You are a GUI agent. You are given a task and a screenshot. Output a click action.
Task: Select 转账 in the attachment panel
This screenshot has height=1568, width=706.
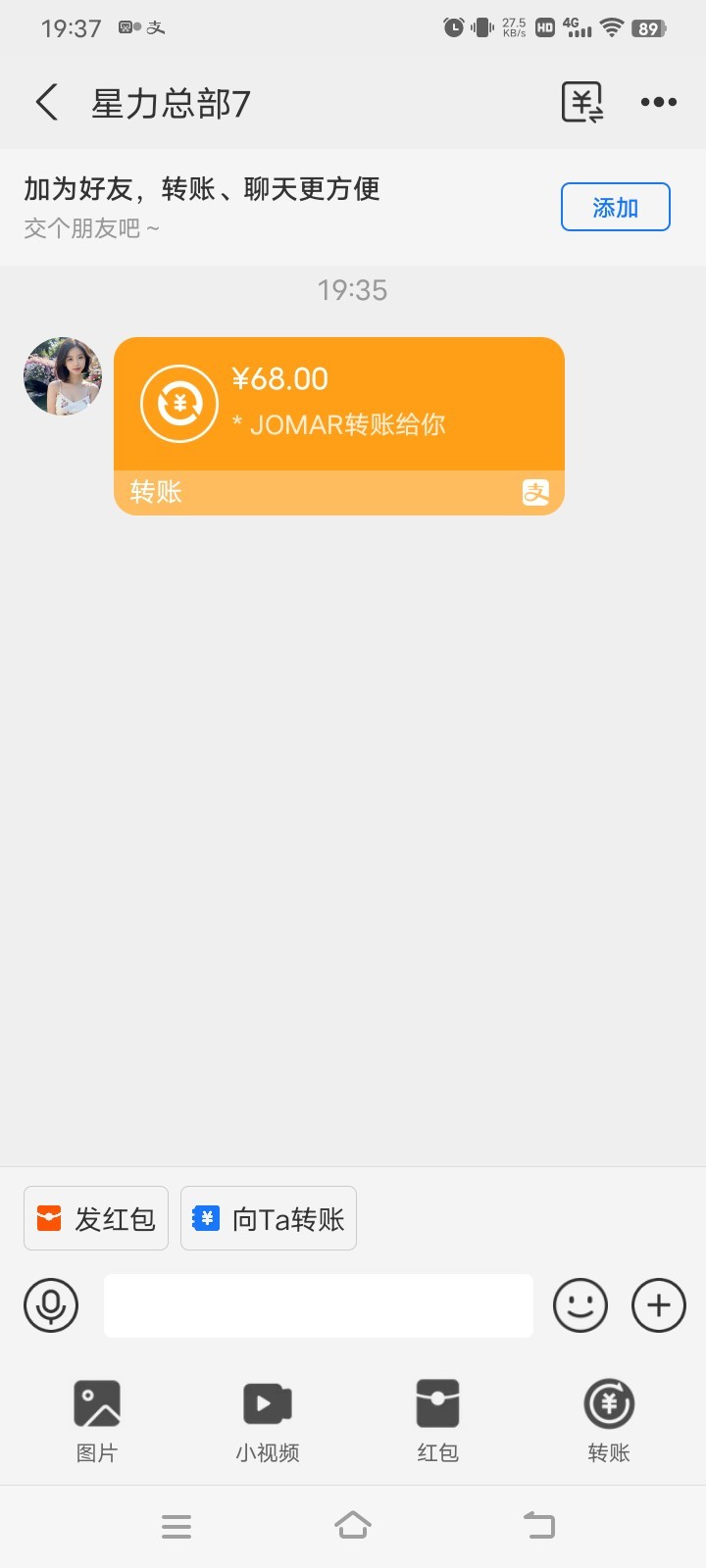click(x=609, y=1420)
